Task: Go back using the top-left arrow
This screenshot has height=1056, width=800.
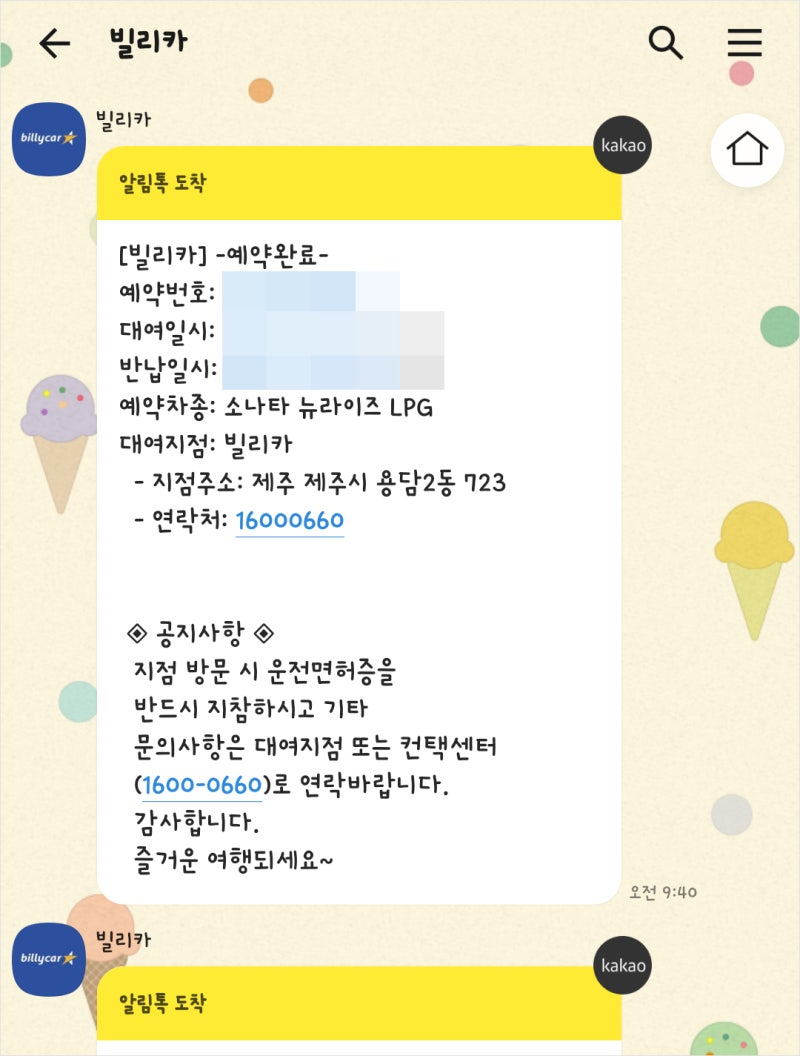Action: [x=54, y=43]
